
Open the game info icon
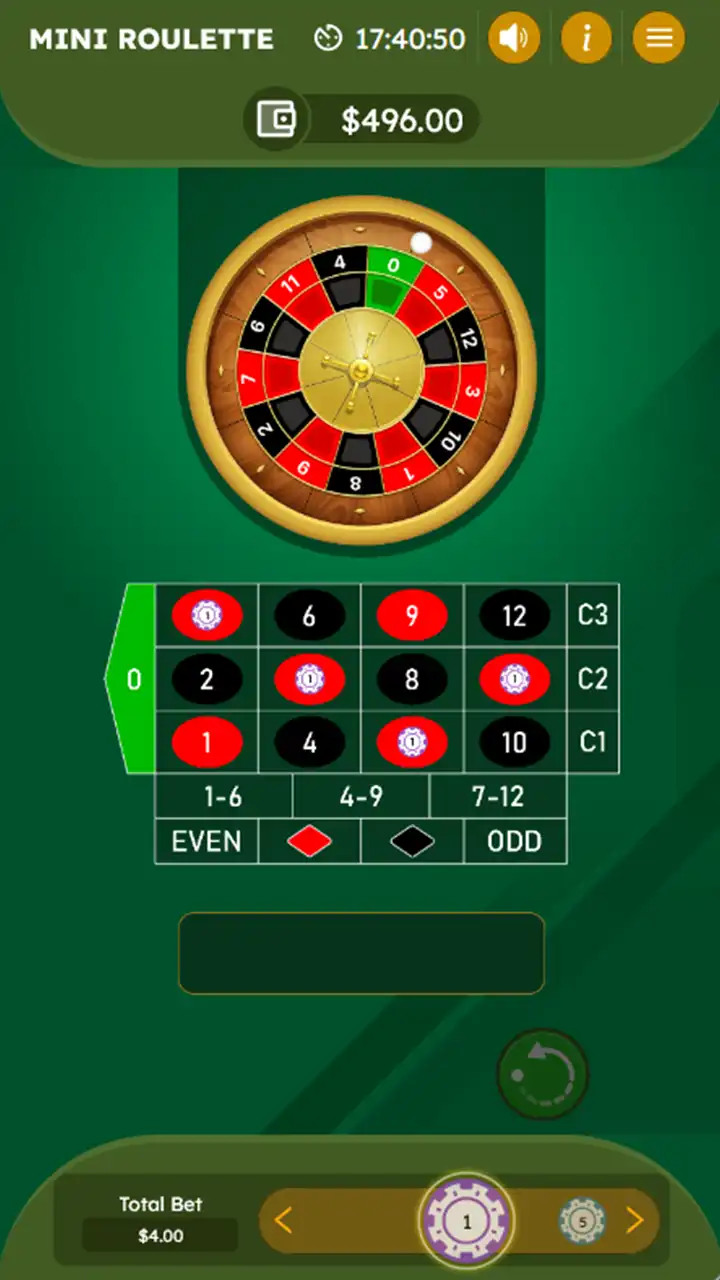click(587, 39)
